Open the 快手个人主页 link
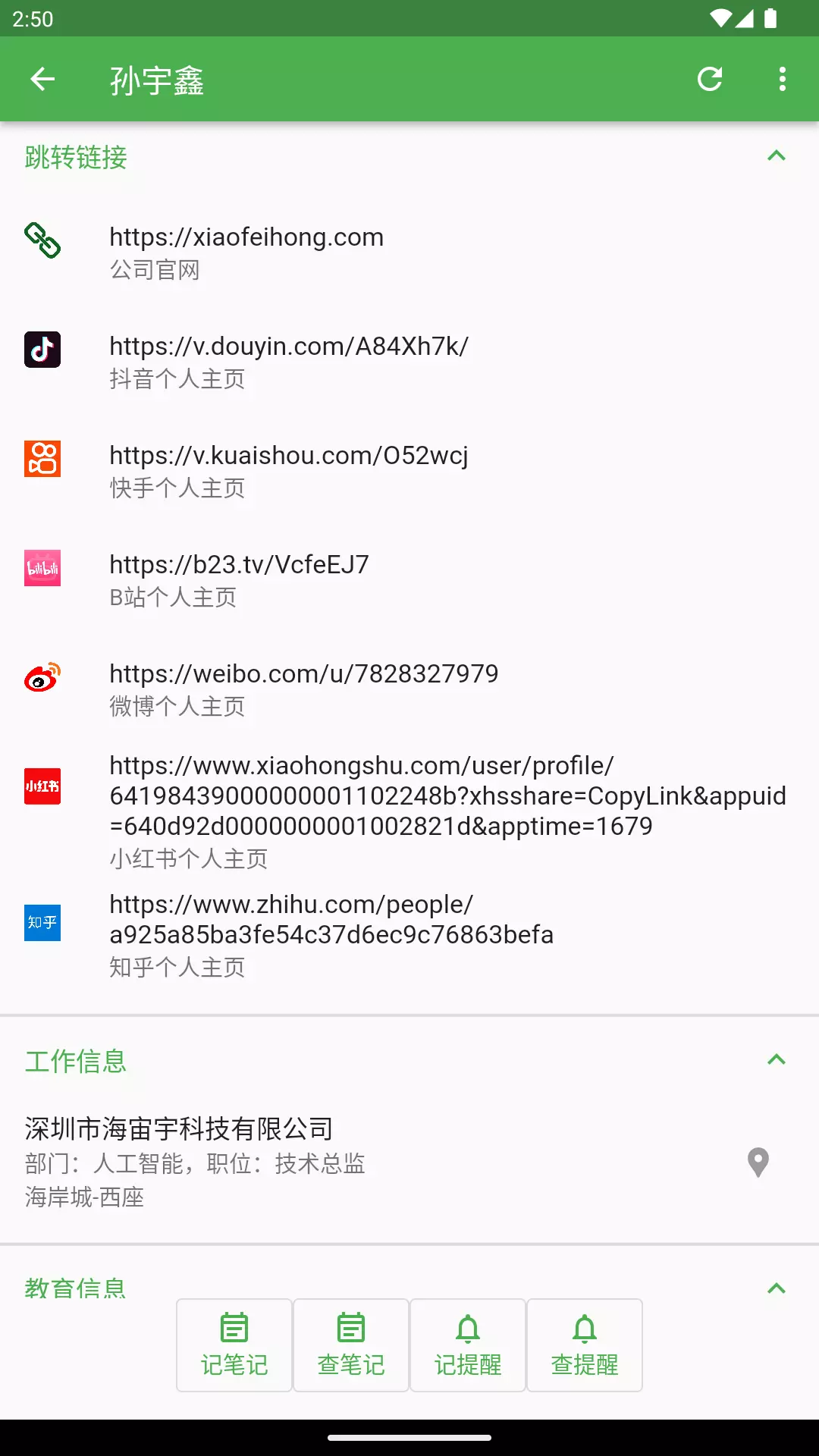 click(x=409, y=471)
